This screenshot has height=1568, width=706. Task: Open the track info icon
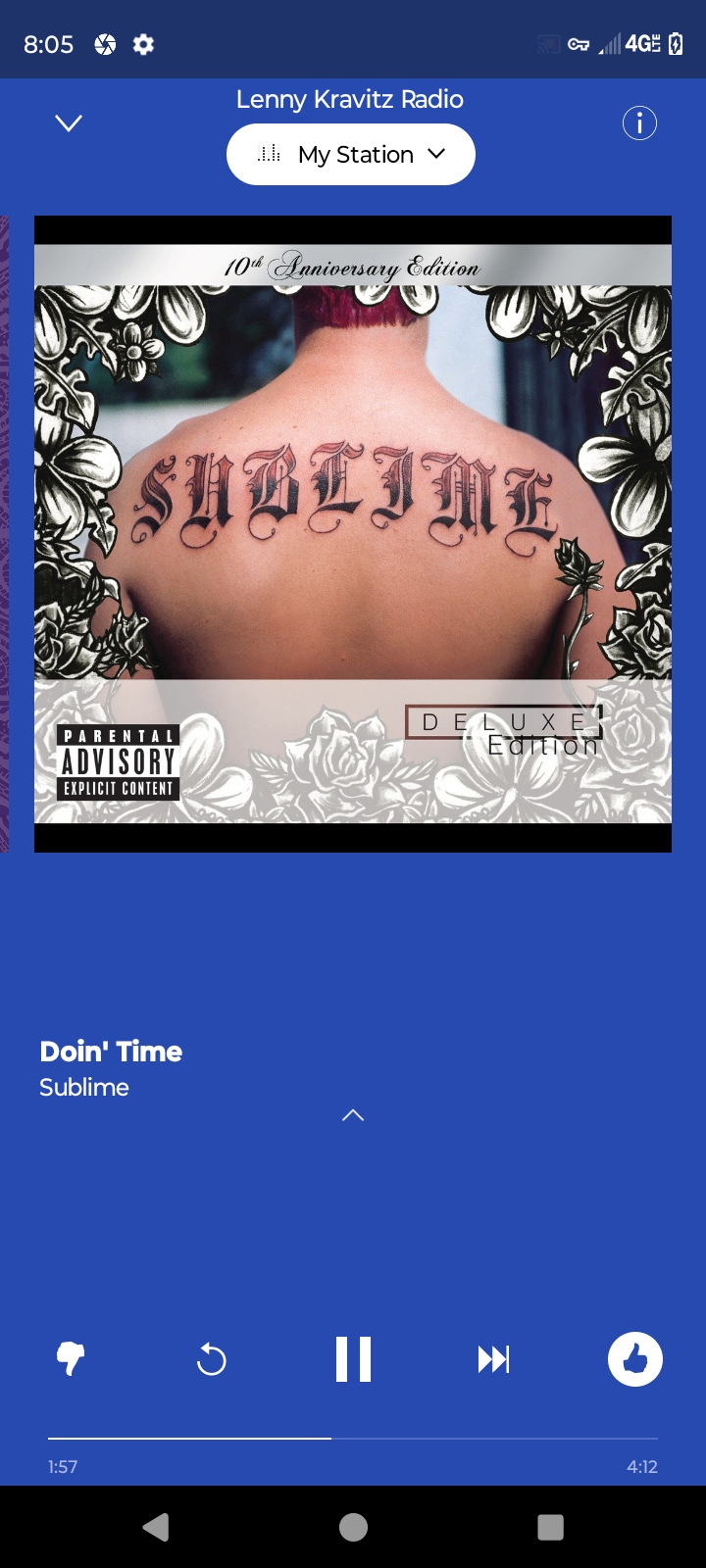click(x=639, y=123)
